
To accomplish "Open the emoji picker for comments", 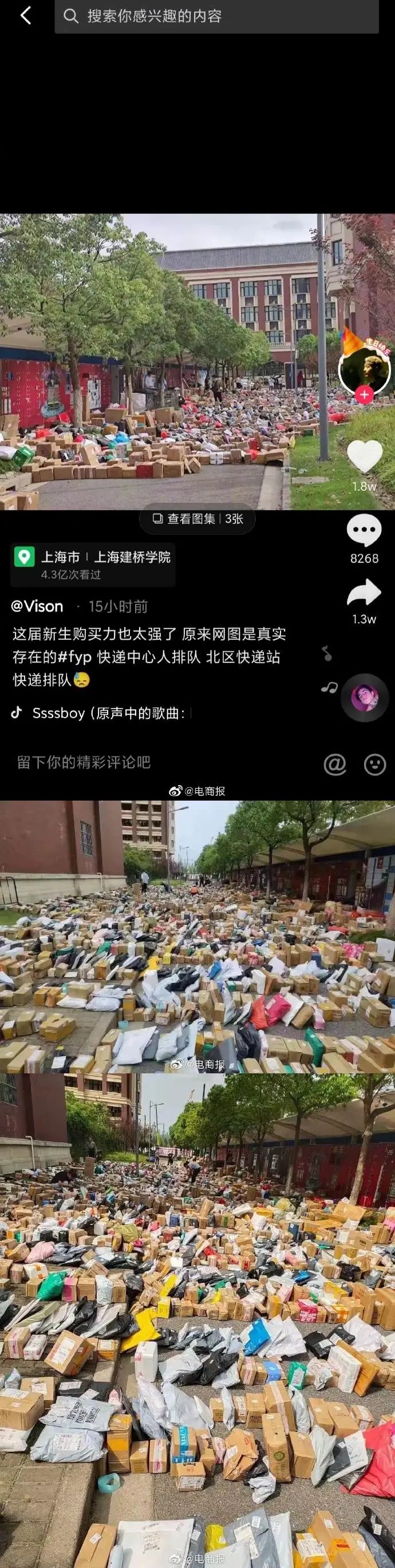I will click(374, 763).
